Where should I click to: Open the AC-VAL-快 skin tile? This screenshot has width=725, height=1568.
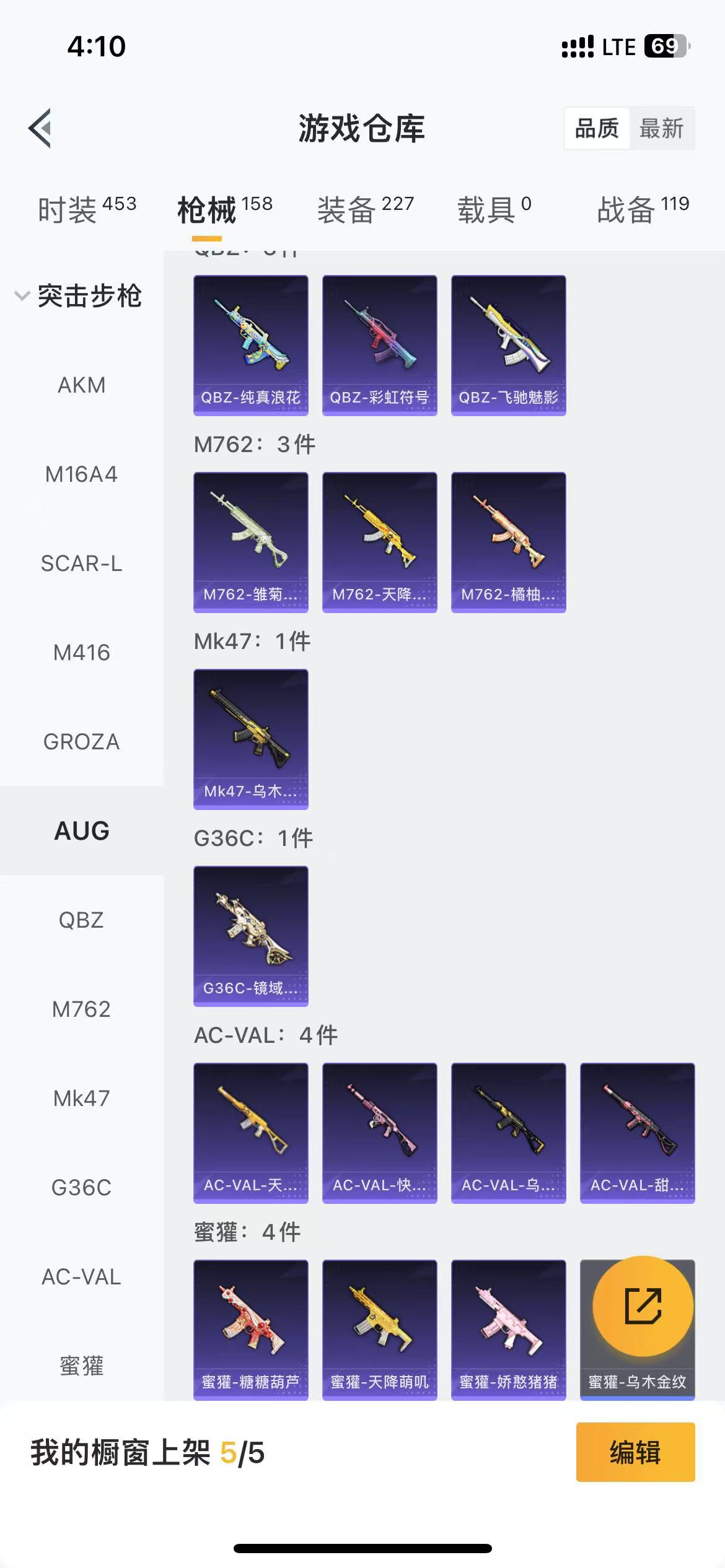click(x=380, y=1133)
